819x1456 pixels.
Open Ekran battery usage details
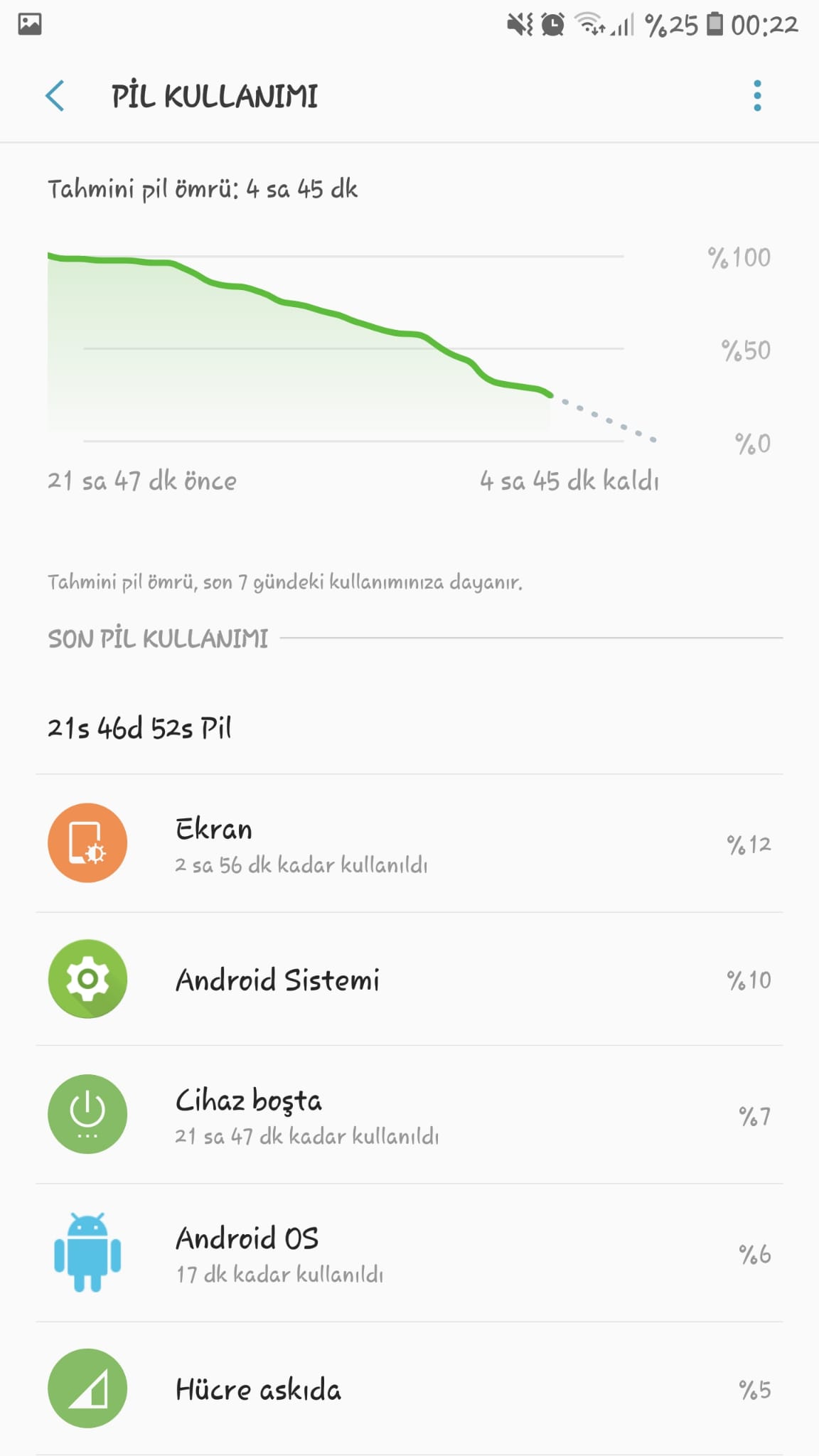click(x=409, y=844)
